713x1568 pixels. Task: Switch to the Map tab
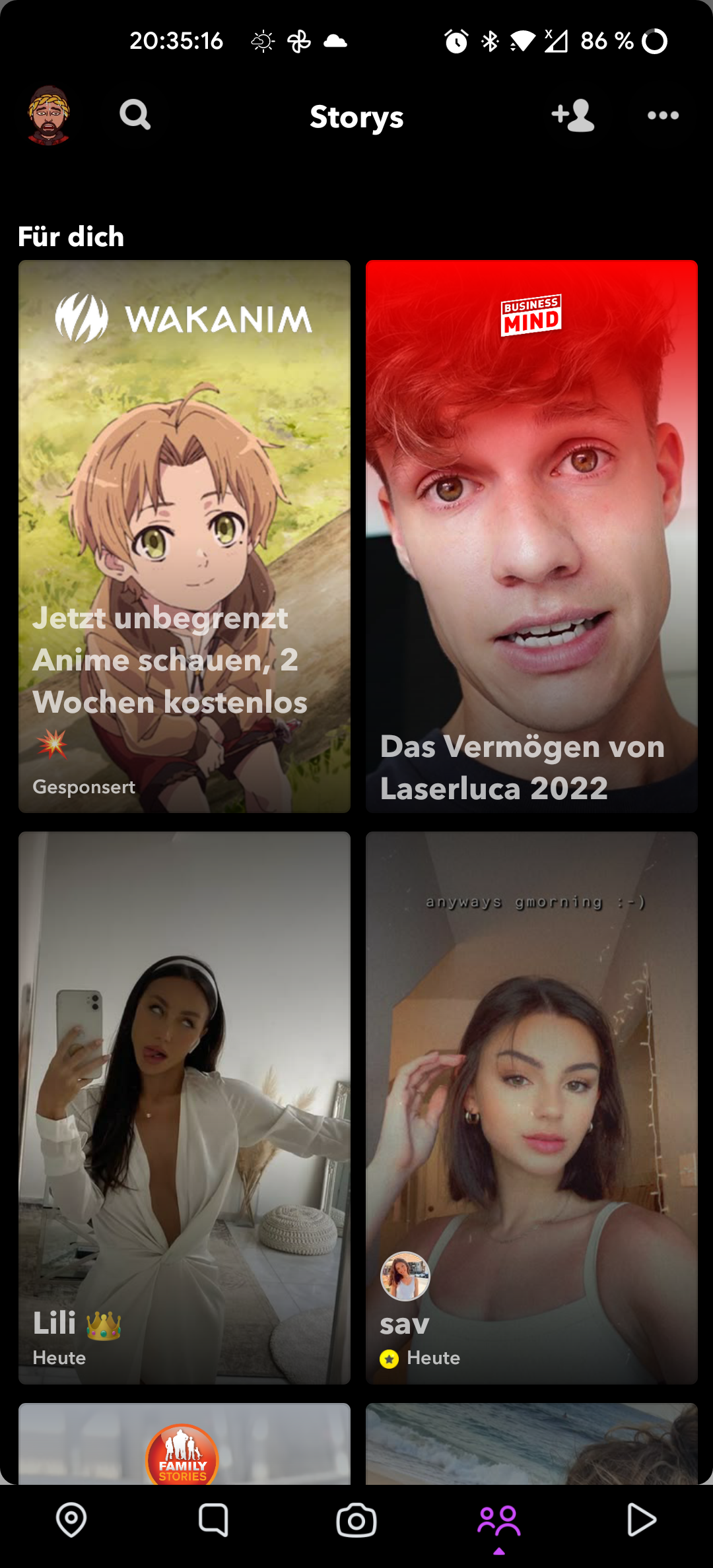(71, 1520)
